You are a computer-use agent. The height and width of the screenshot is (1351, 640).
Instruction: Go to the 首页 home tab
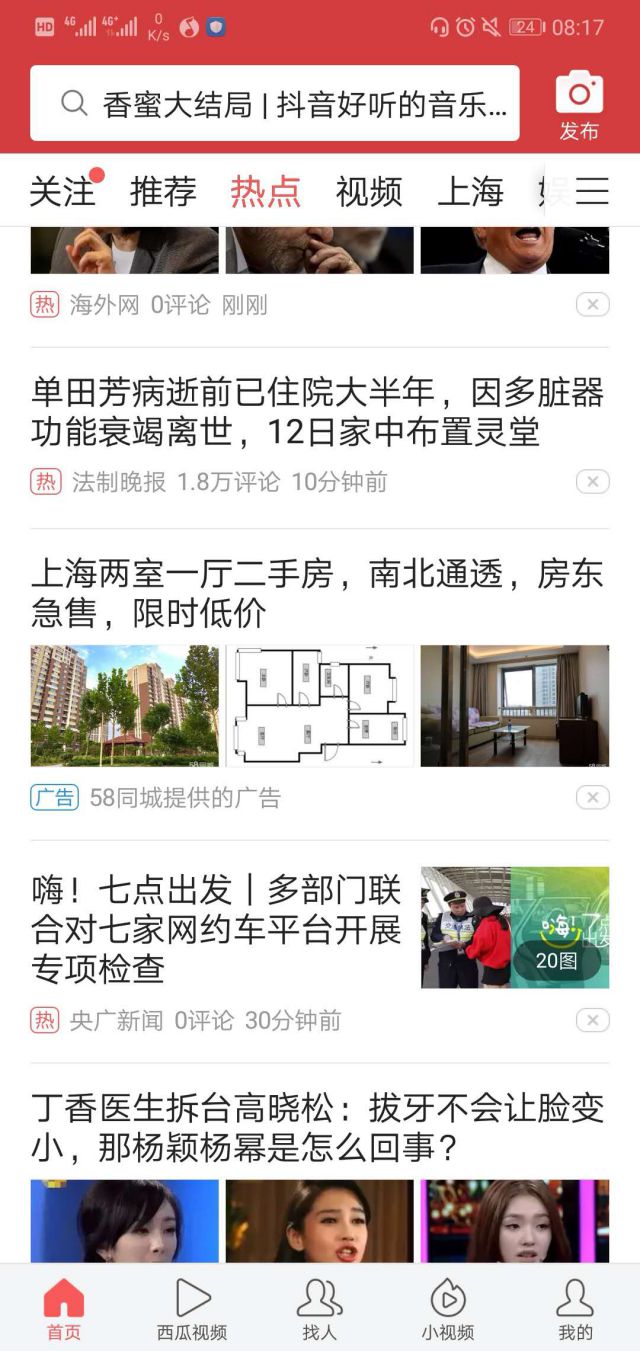(64, 1309)
